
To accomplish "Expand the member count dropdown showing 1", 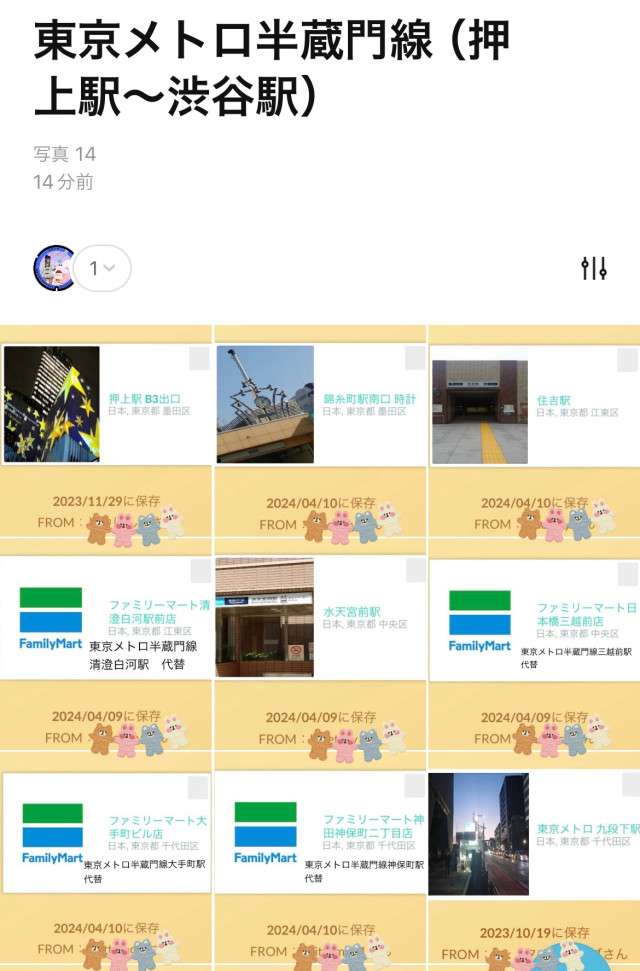I will tap(103, 268).
